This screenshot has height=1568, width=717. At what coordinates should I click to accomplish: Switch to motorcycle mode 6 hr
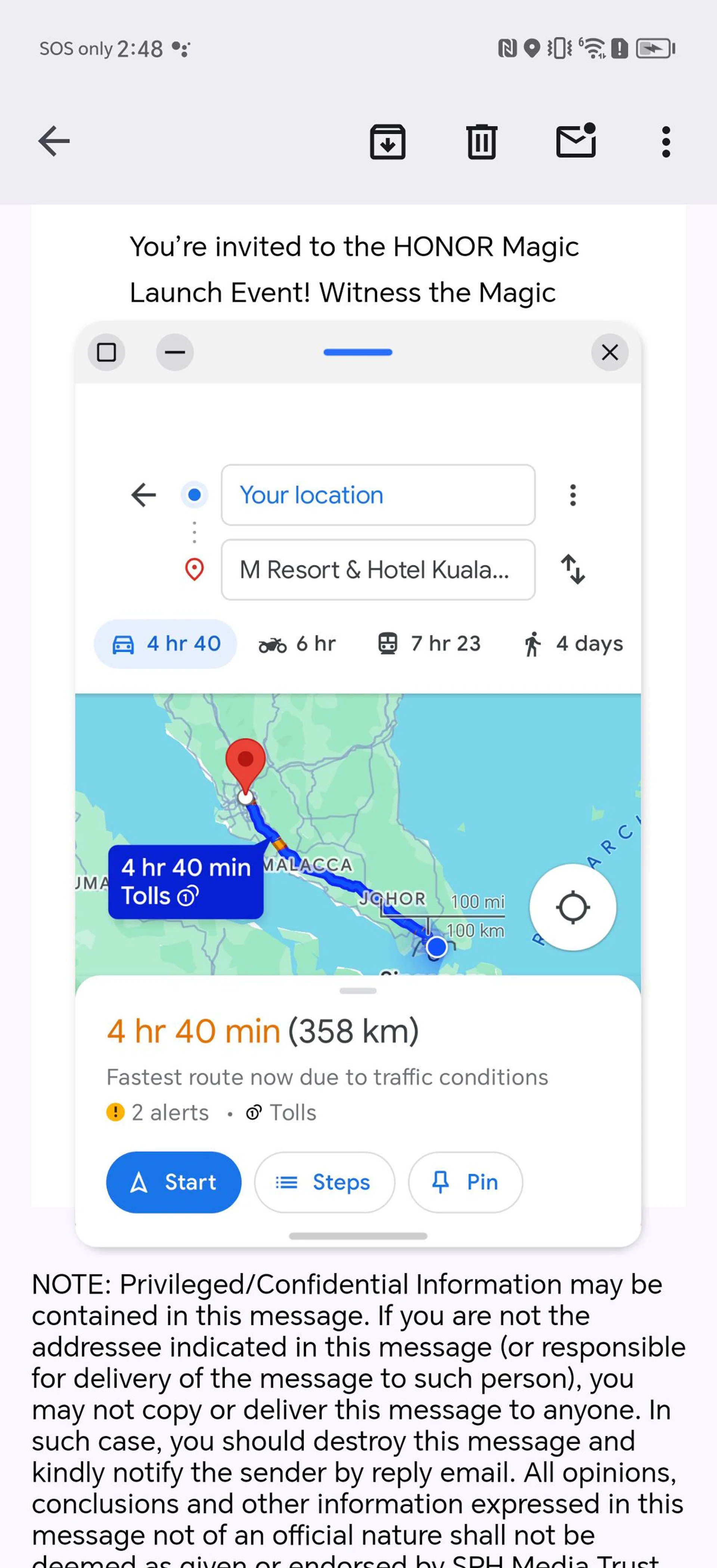tap(297, 643)
